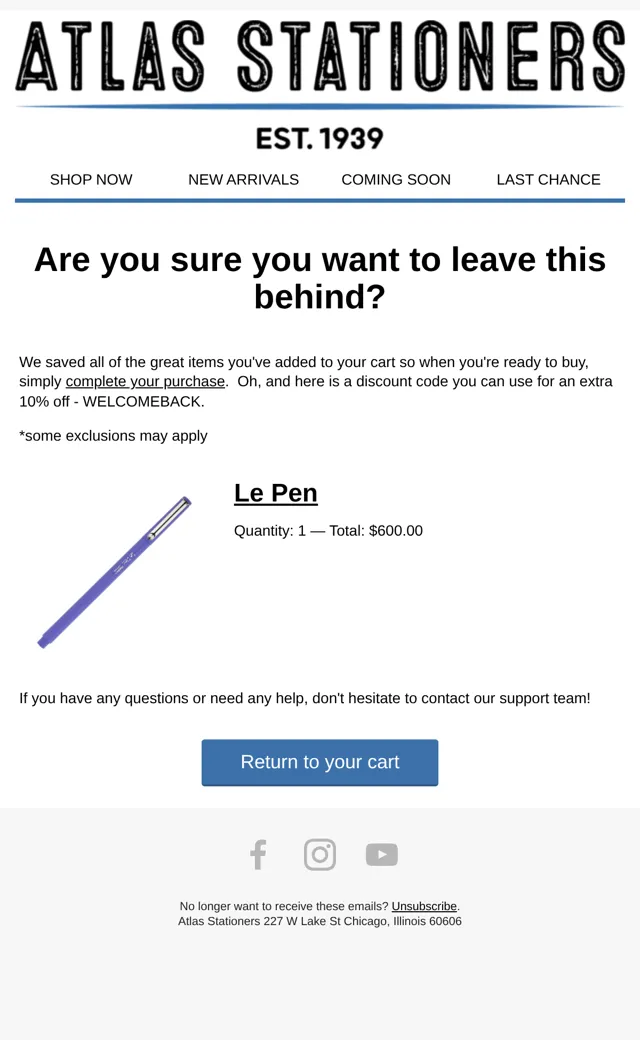The width and height of the screenshot is (640, 1040).
Task: Open the SHOP NOW link
Action: [91, 180]
